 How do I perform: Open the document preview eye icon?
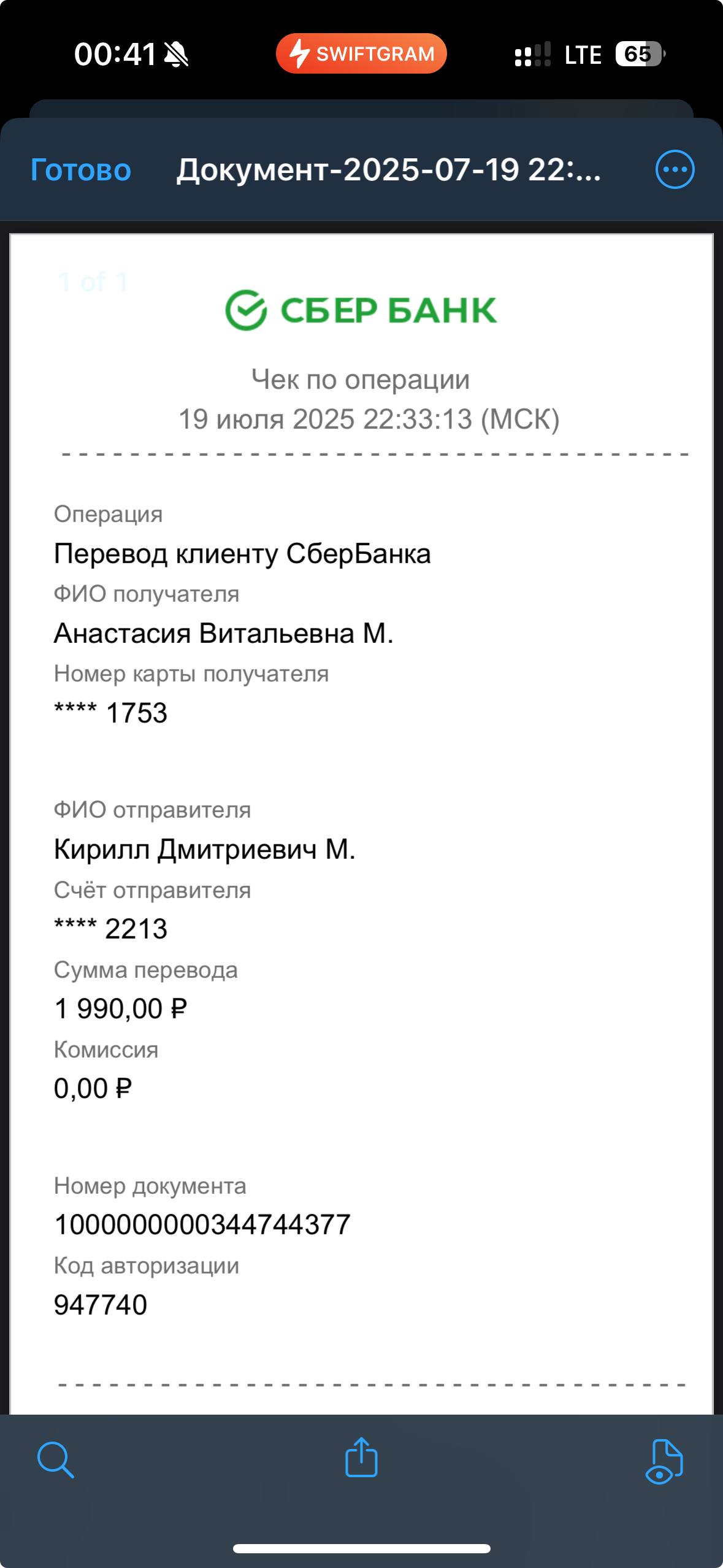pos(664,1461)
